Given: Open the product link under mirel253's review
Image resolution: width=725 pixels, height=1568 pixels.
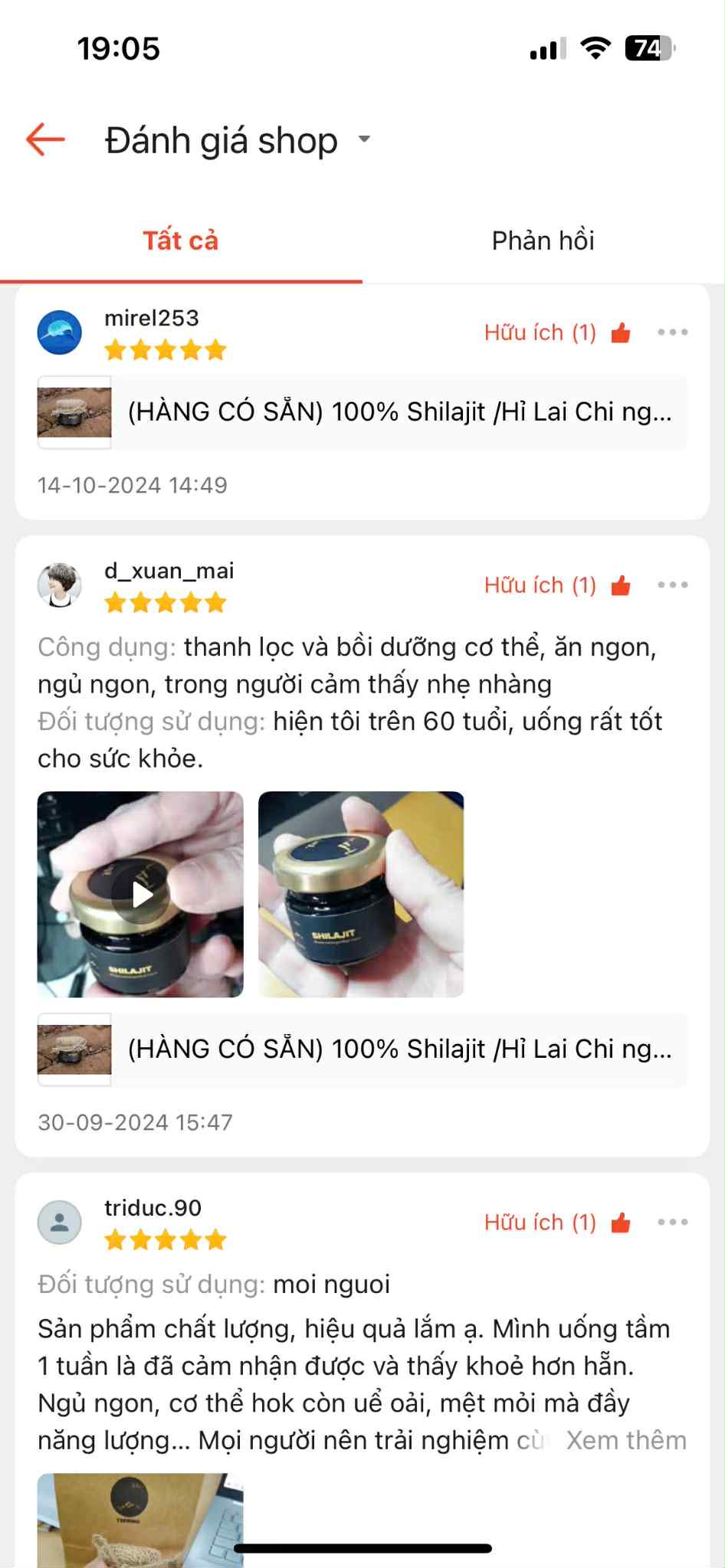Looking at the screenshot, I should tap(362, 412).
